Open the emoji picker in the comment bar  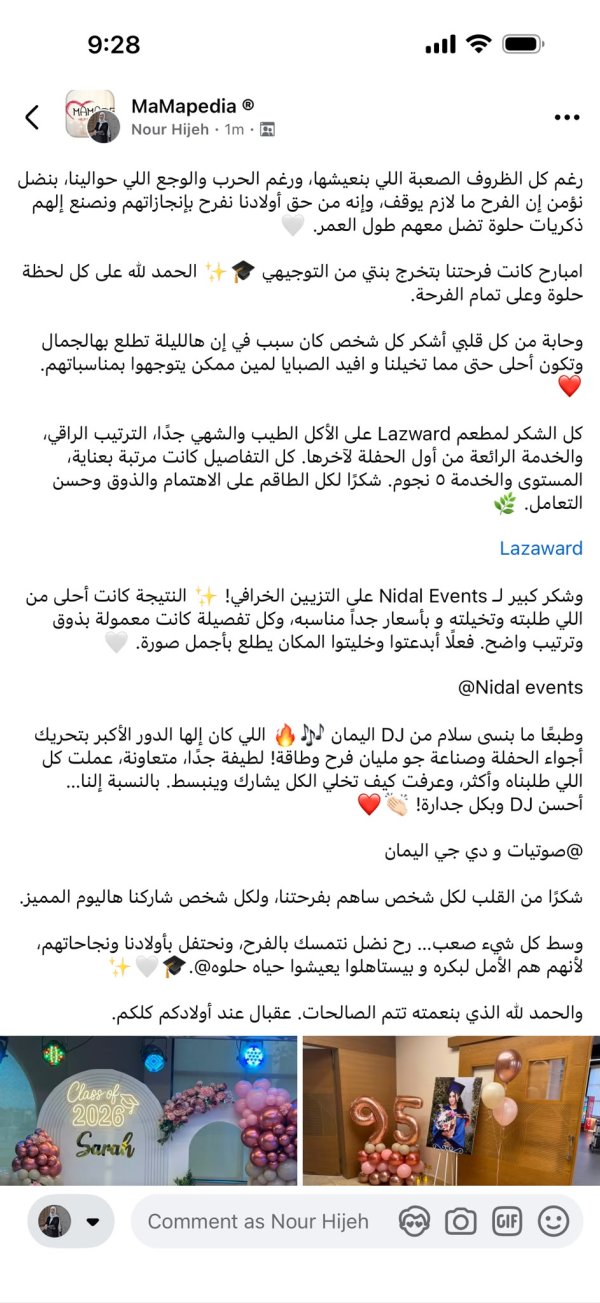pyautogui.click(x=553, y=1221)
